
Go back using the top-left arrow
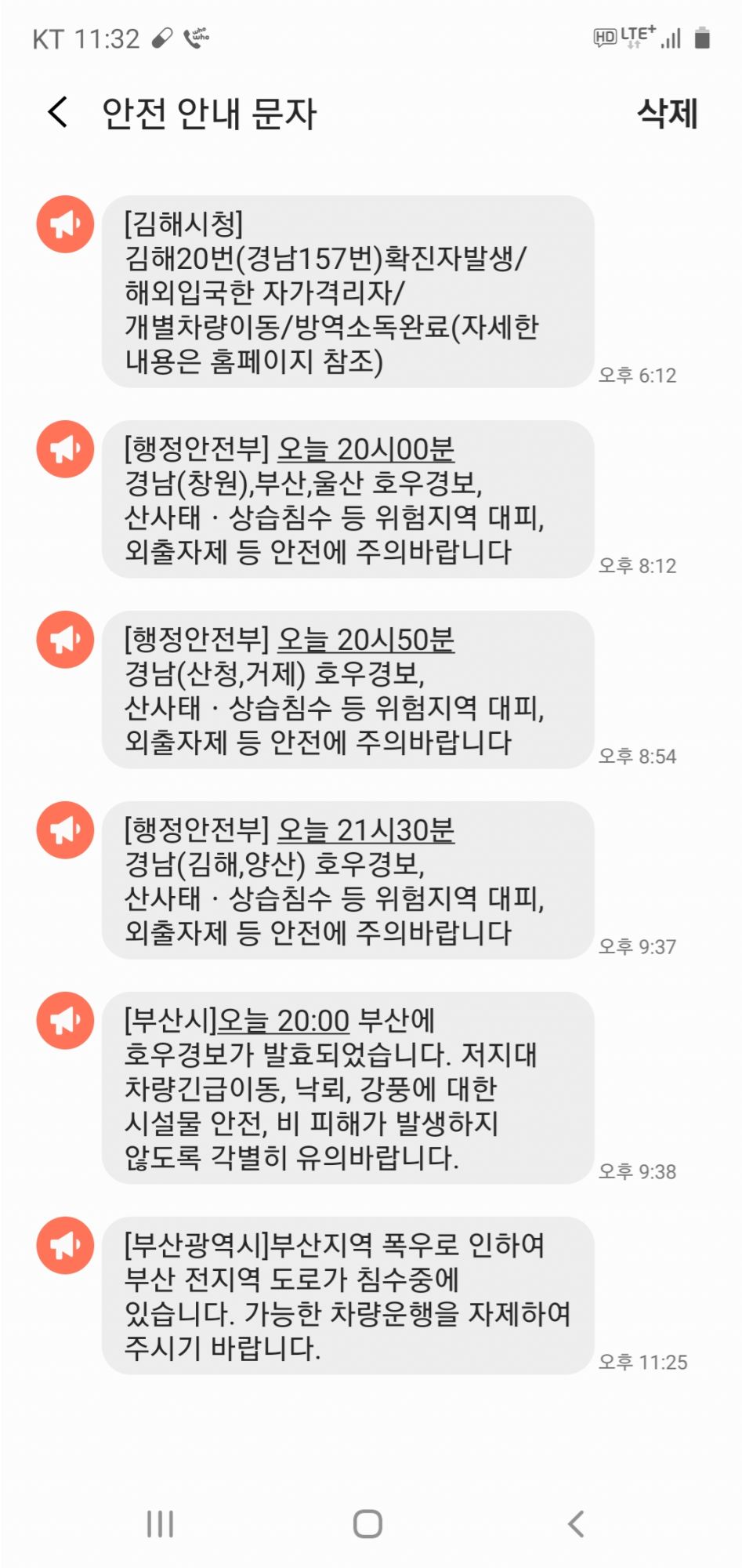click(58, 112)
